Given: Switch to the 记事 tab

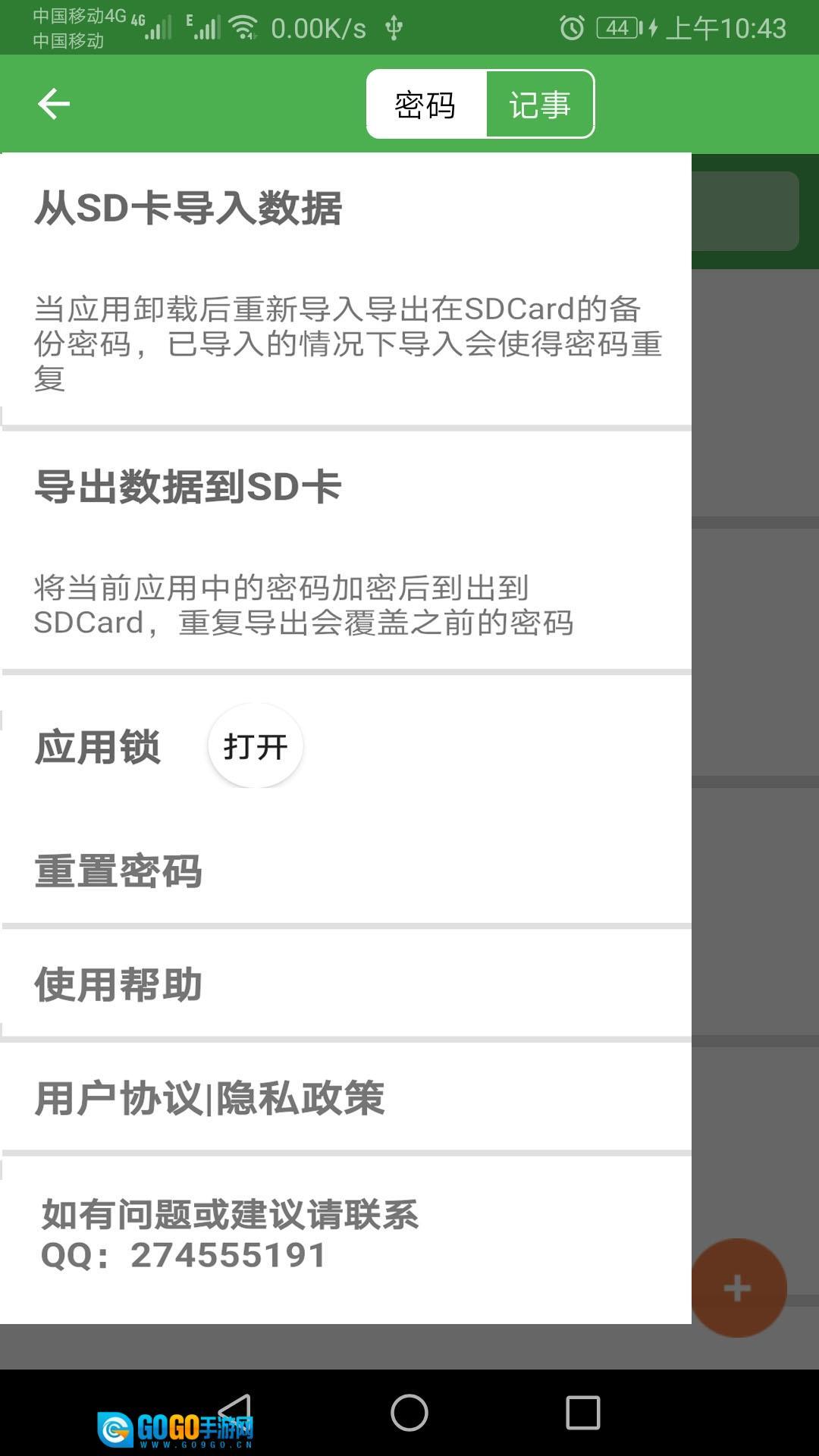Looking at the screenshot, I should 539,105.
